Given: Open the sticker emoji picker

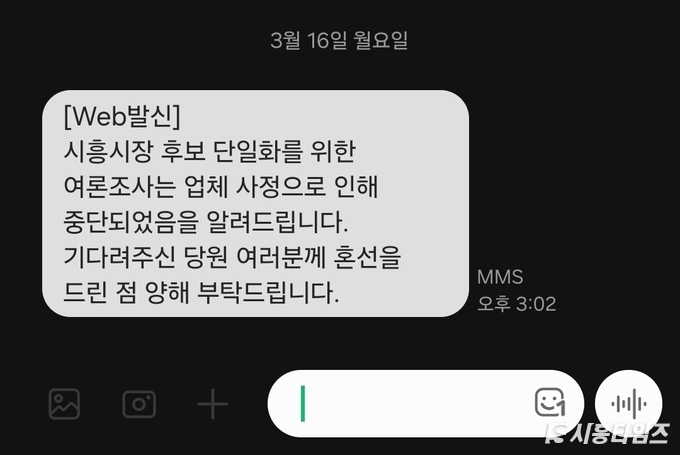Looking at the screenshot, I should [x=550, y=404].
